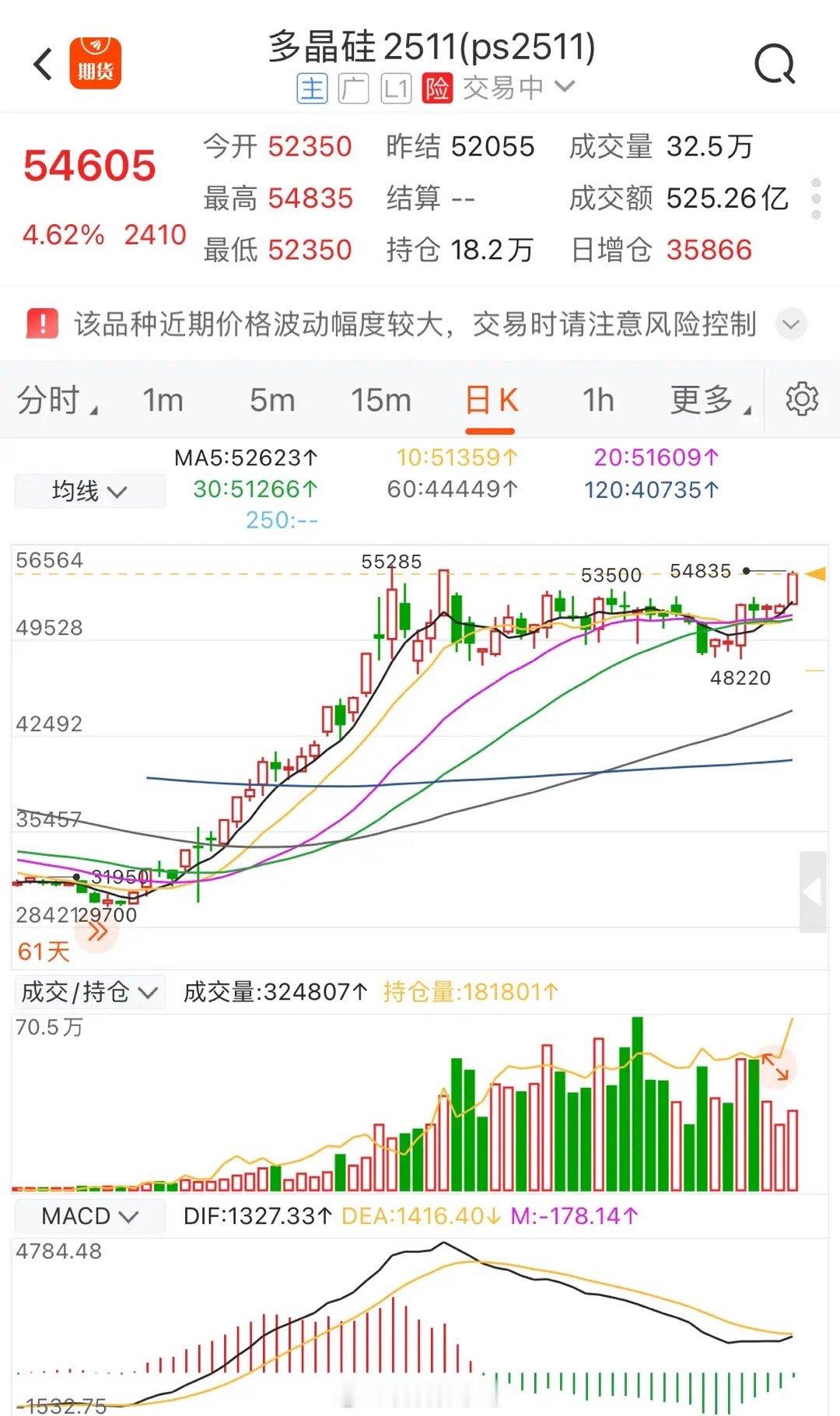The image size is (840, 1416).
Task: Open the 均线 indicator dropdown
Action: [89, 492]
